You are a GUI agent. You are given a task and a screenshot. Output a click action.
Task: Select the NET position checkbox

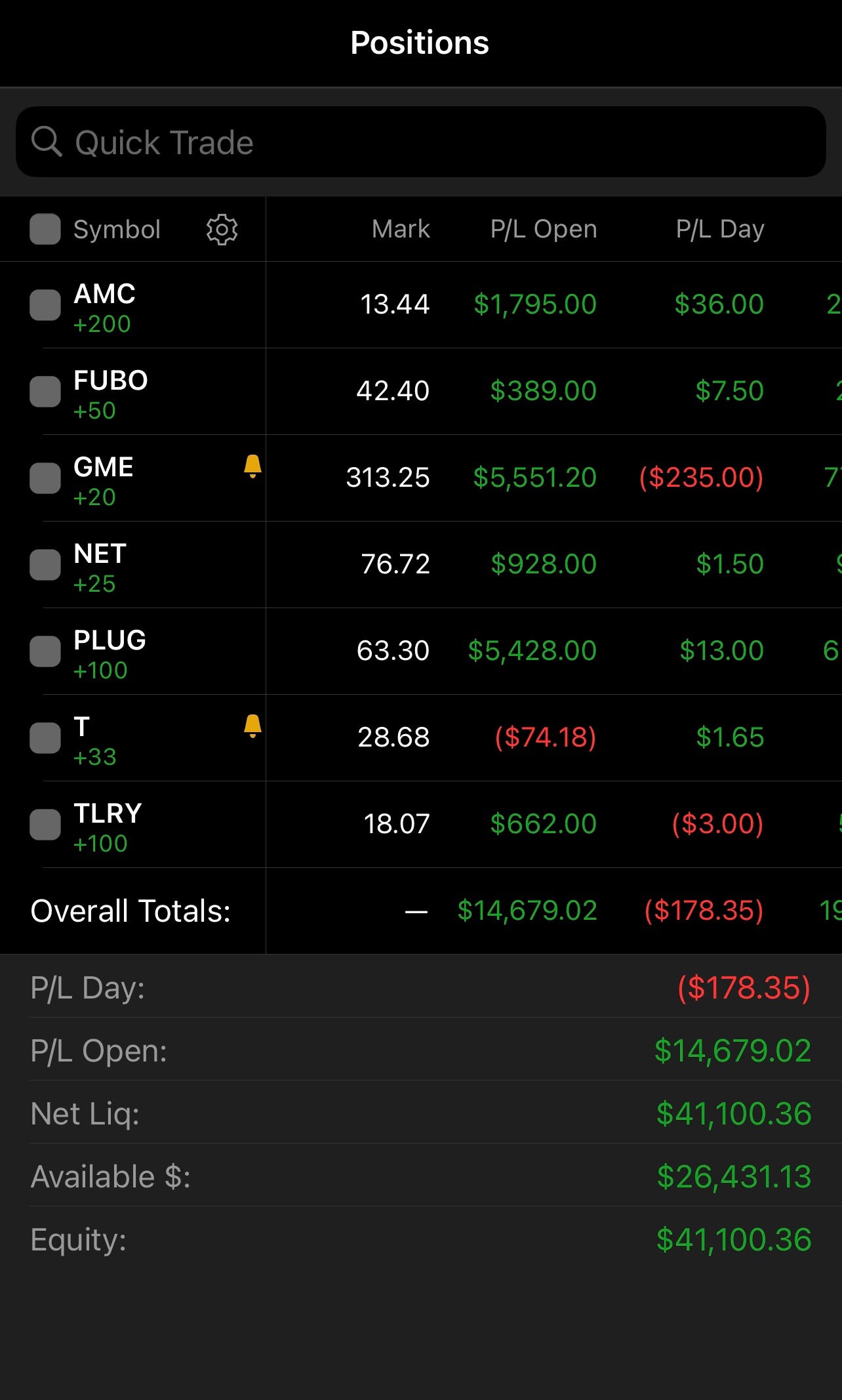[x=45, y=565]
